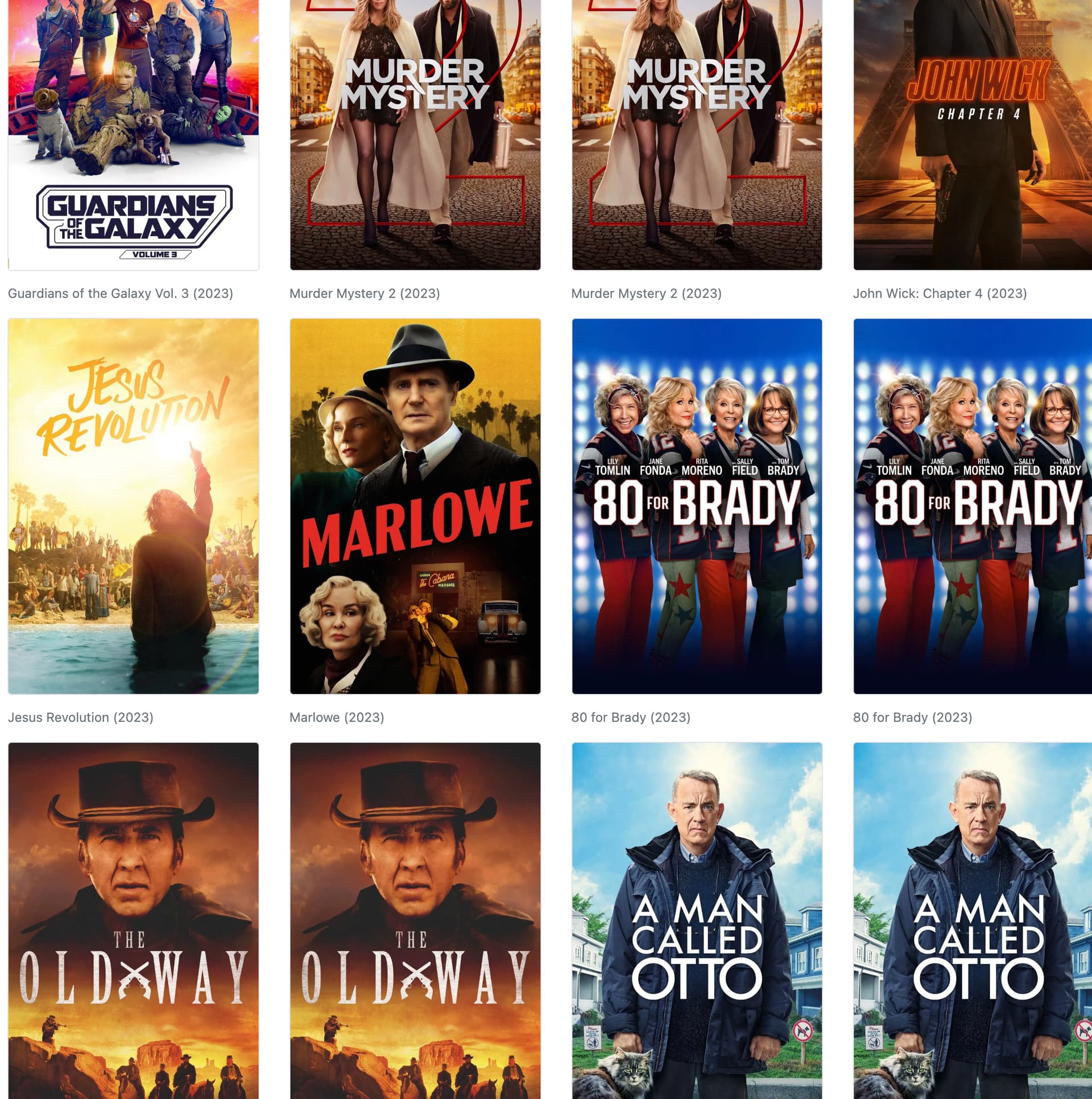1092x1099 pixels.
Task: View the Marlowe (2023) movie tile
Action: coord(415,506)
